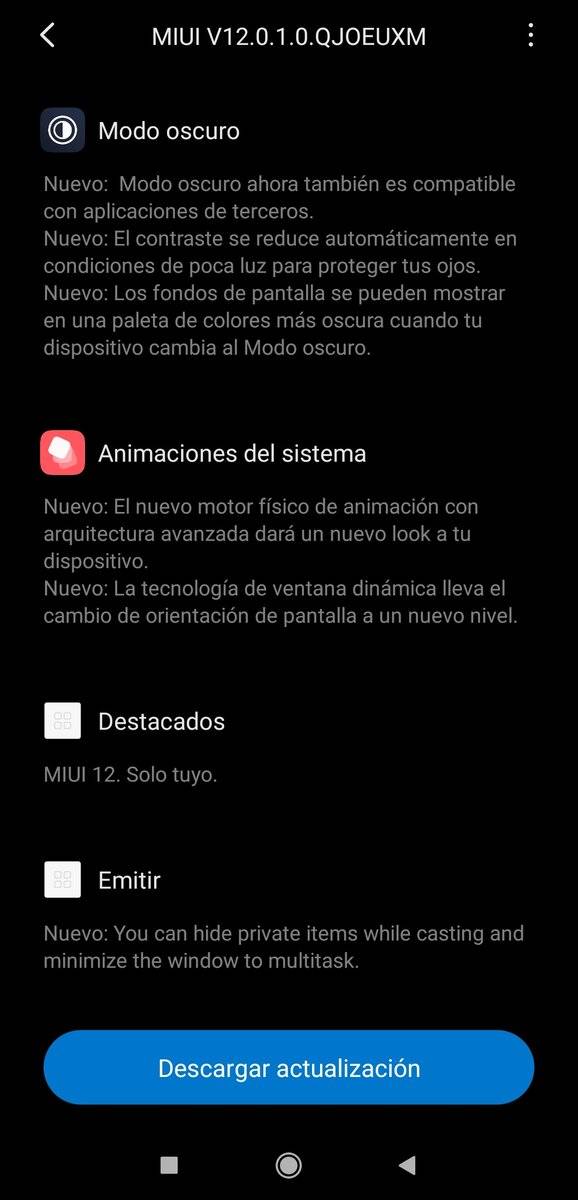Tap the system back triangle
The image size is (578, 1200).
point(406,1164)
